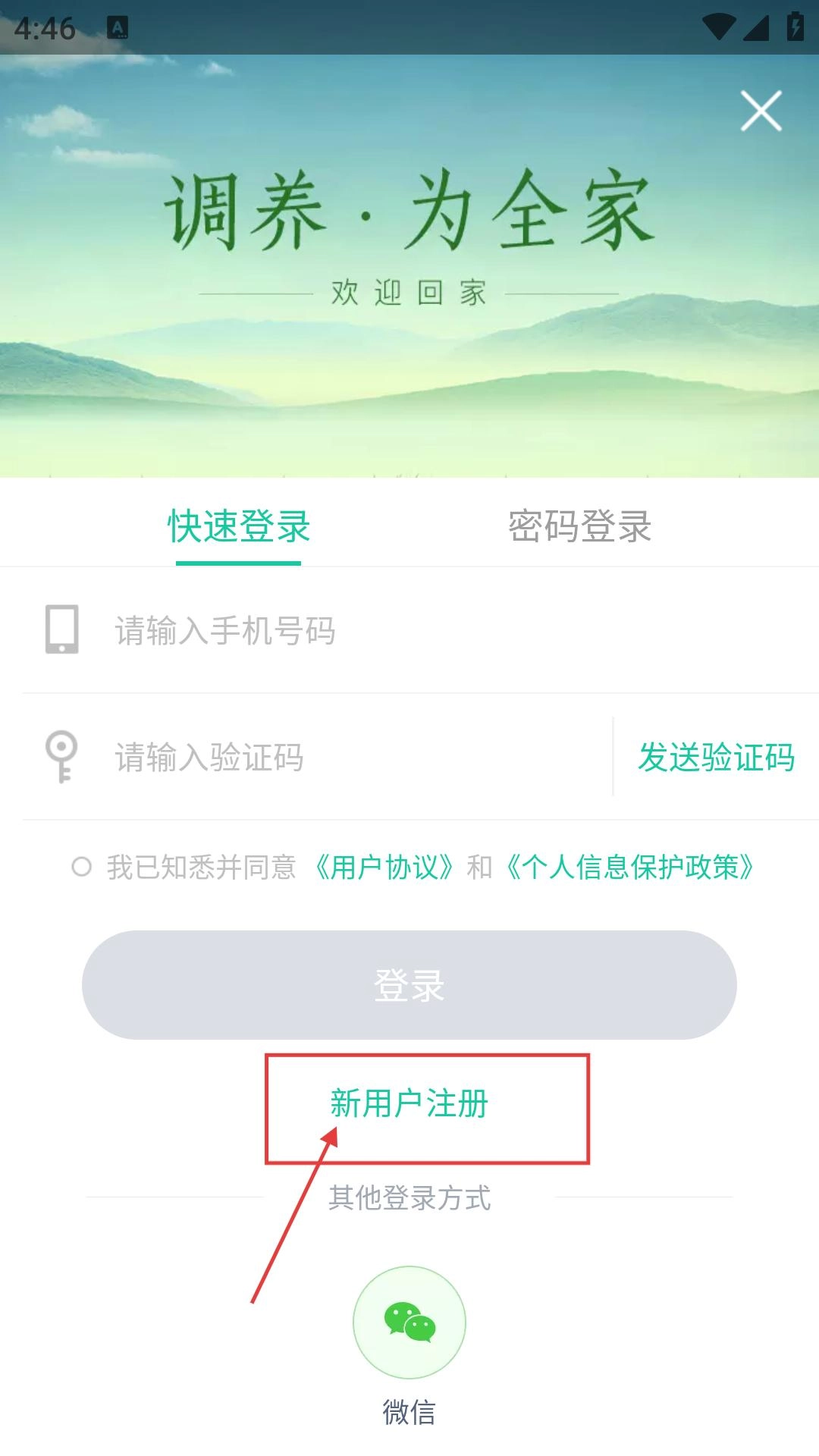Tap the verification code input field

(x=349, y=758)
